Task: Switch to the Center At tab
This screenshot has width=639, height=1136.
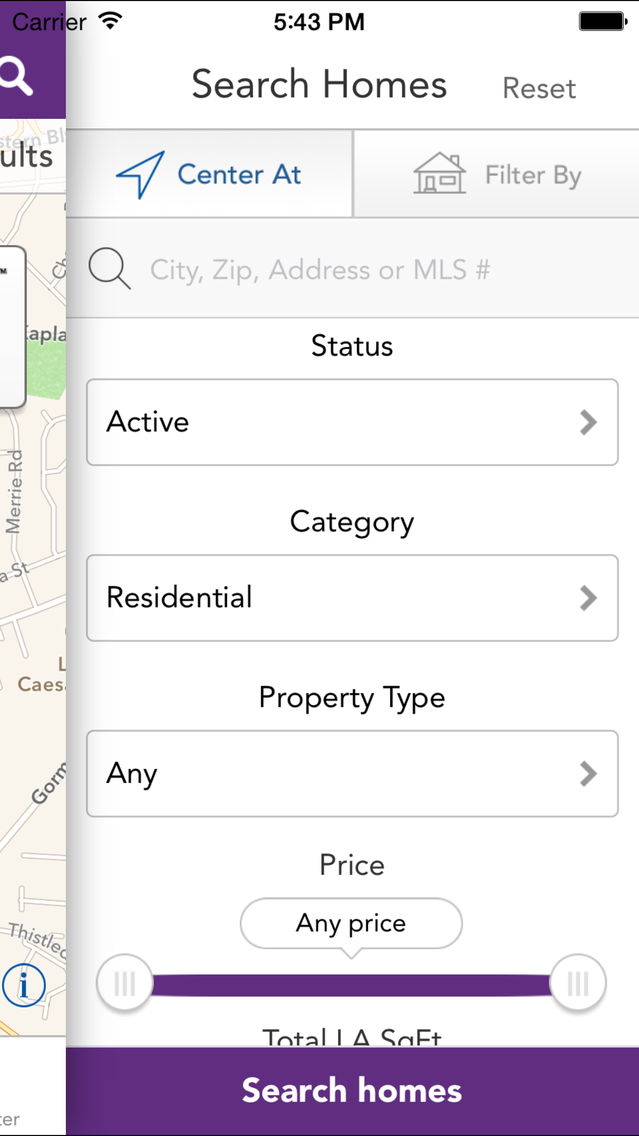Action: (209, 174)
